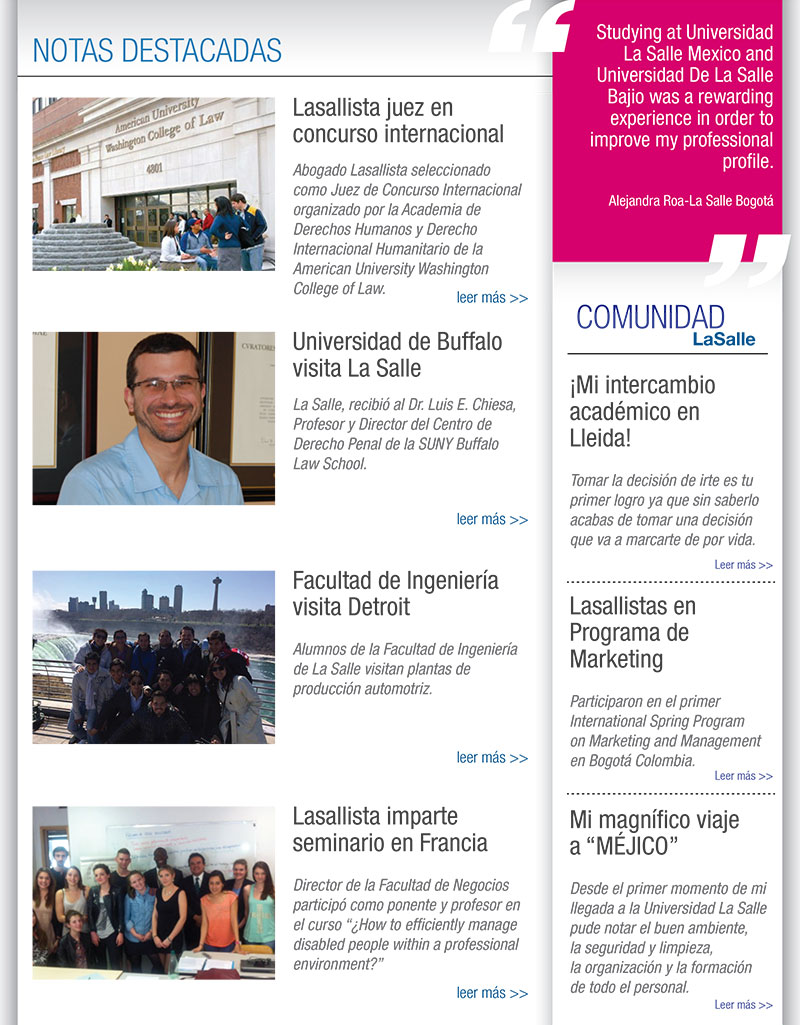
Task: Open leer más under Universidad de Buffalo article
Action: pyautogui.click(x=492, y=520)
